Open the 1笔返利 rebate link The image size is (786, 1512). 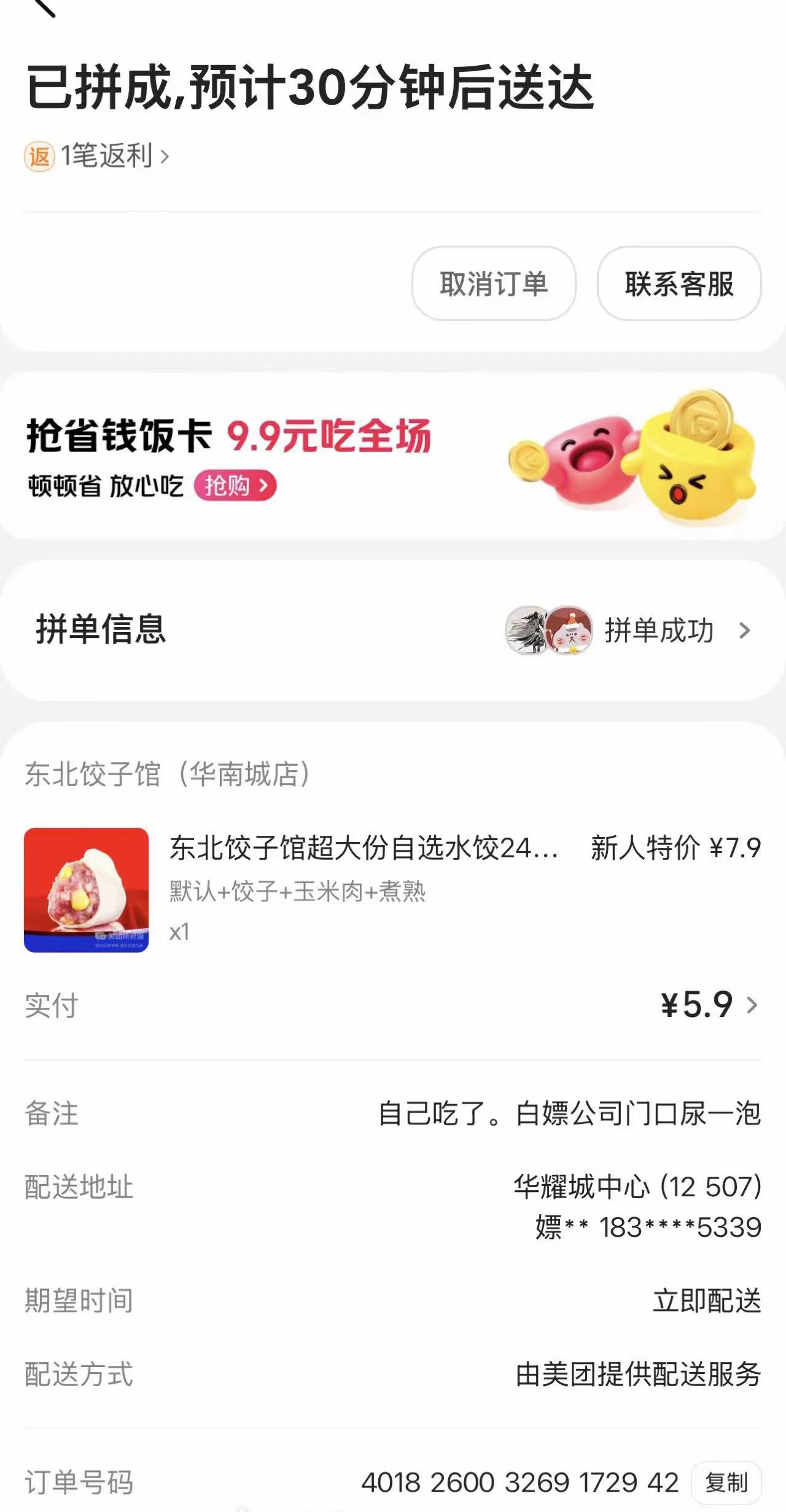tap(98, 156)
